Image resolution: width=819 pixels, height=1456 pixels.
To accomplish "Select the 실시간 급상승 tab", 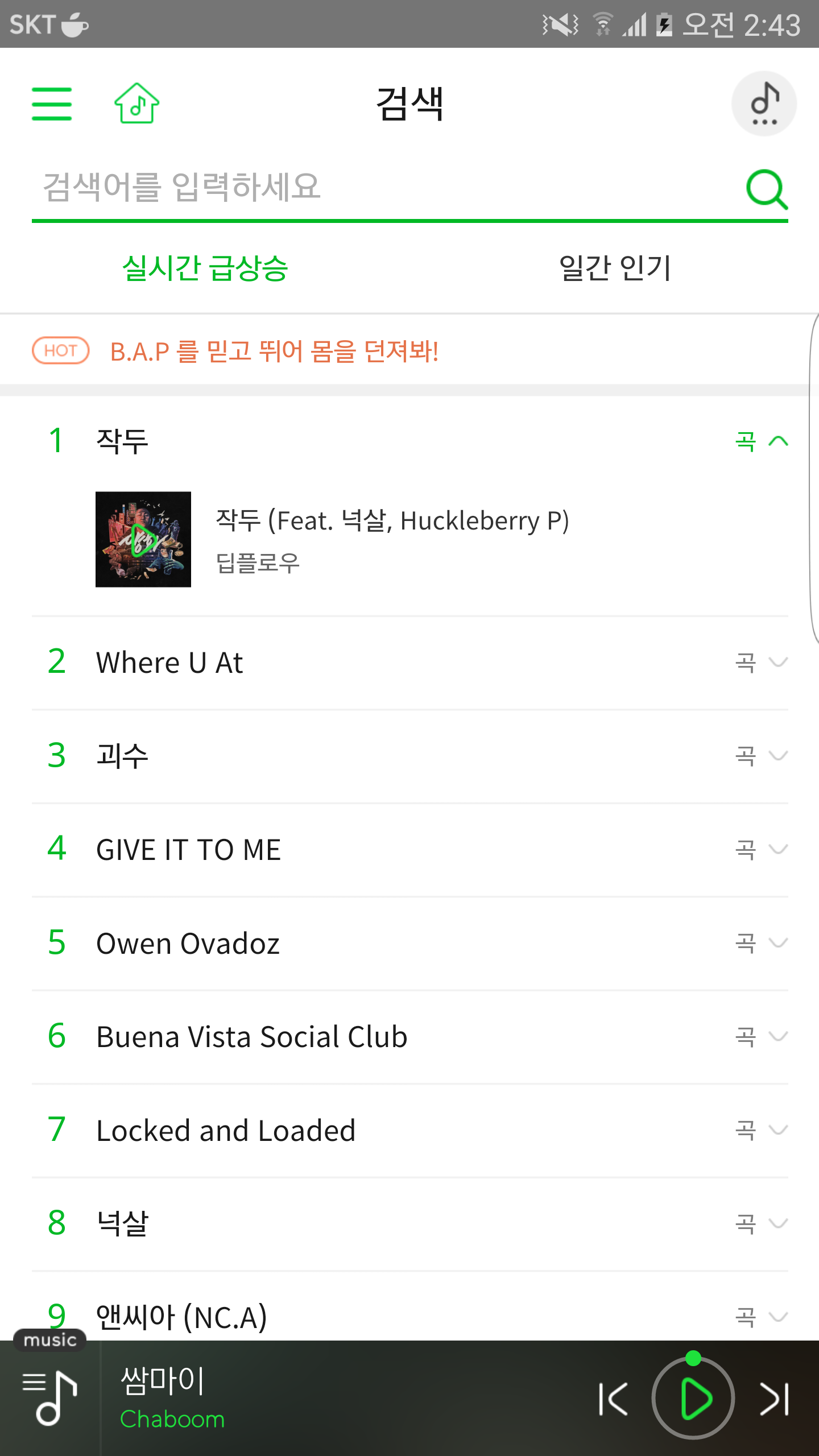I will (205, 267).
